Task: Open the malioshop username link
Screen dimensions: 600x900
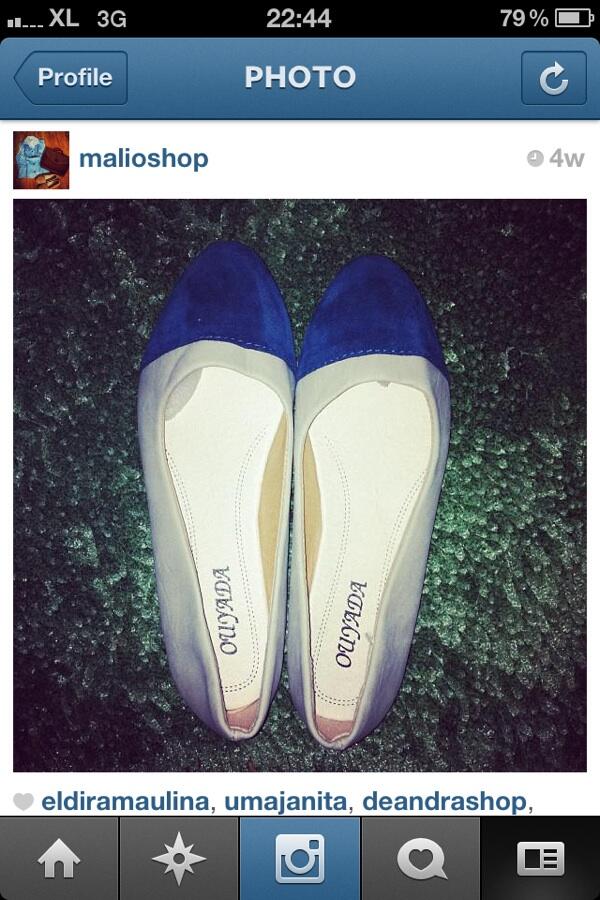Action: click(143, 159)
